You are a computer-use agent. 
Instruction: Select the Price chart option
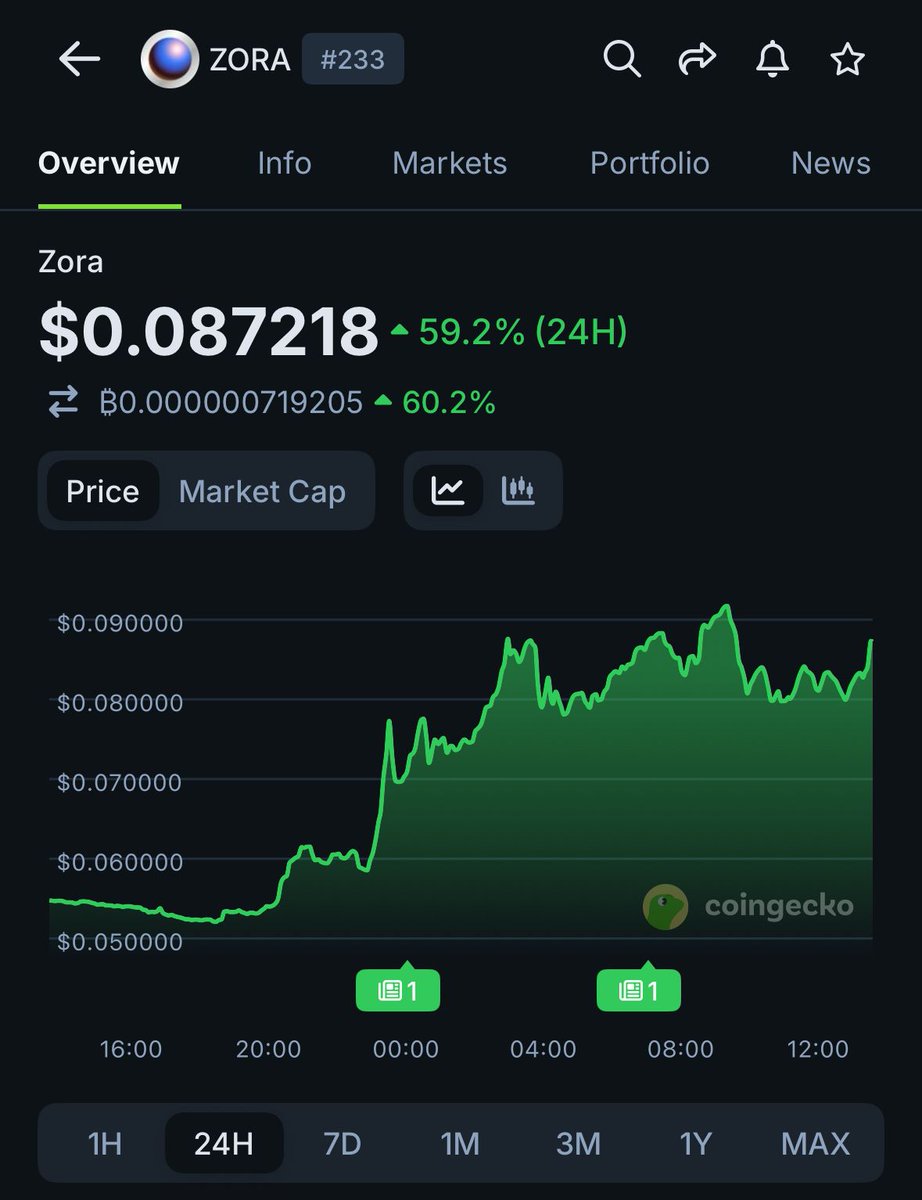pos(102,491)
